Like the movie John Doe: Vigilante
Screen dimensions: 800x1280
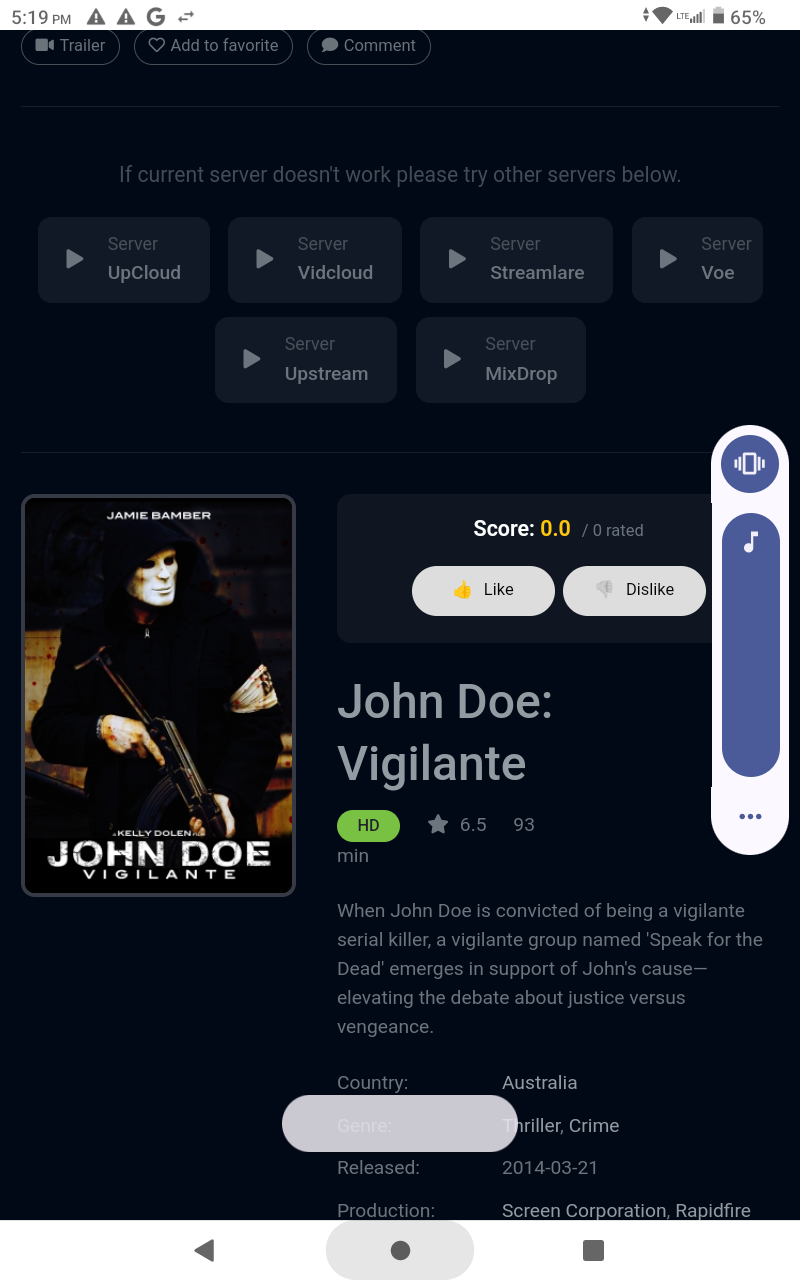[483, 590]
